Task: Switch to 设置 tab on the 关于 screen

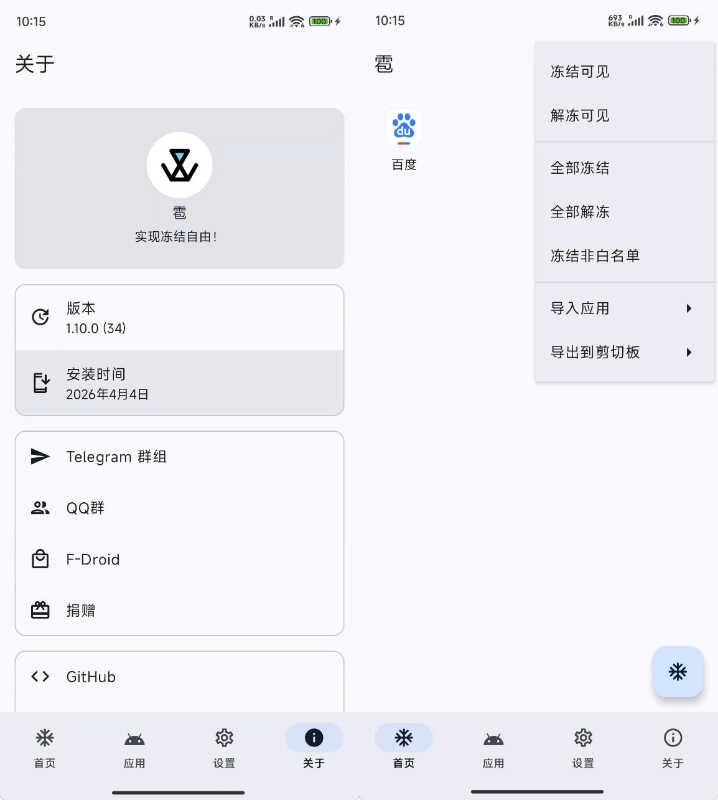Action: click(224, 747)
